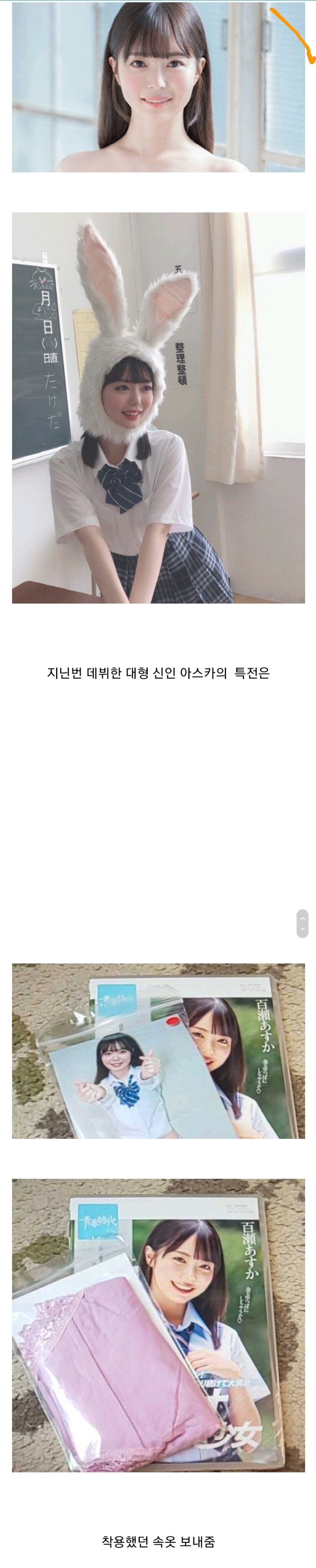Open the bunny-ear hat classroom photo
Screen dimensions: 316x1568
point(159,407)
